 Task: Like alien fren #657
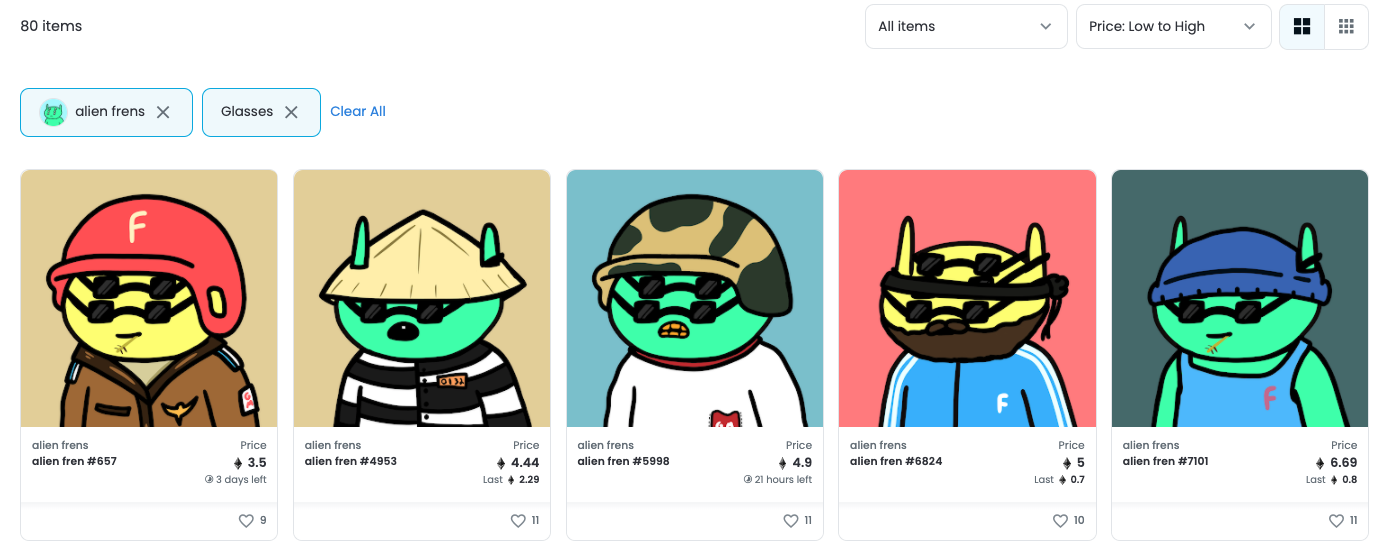(246, 521)
